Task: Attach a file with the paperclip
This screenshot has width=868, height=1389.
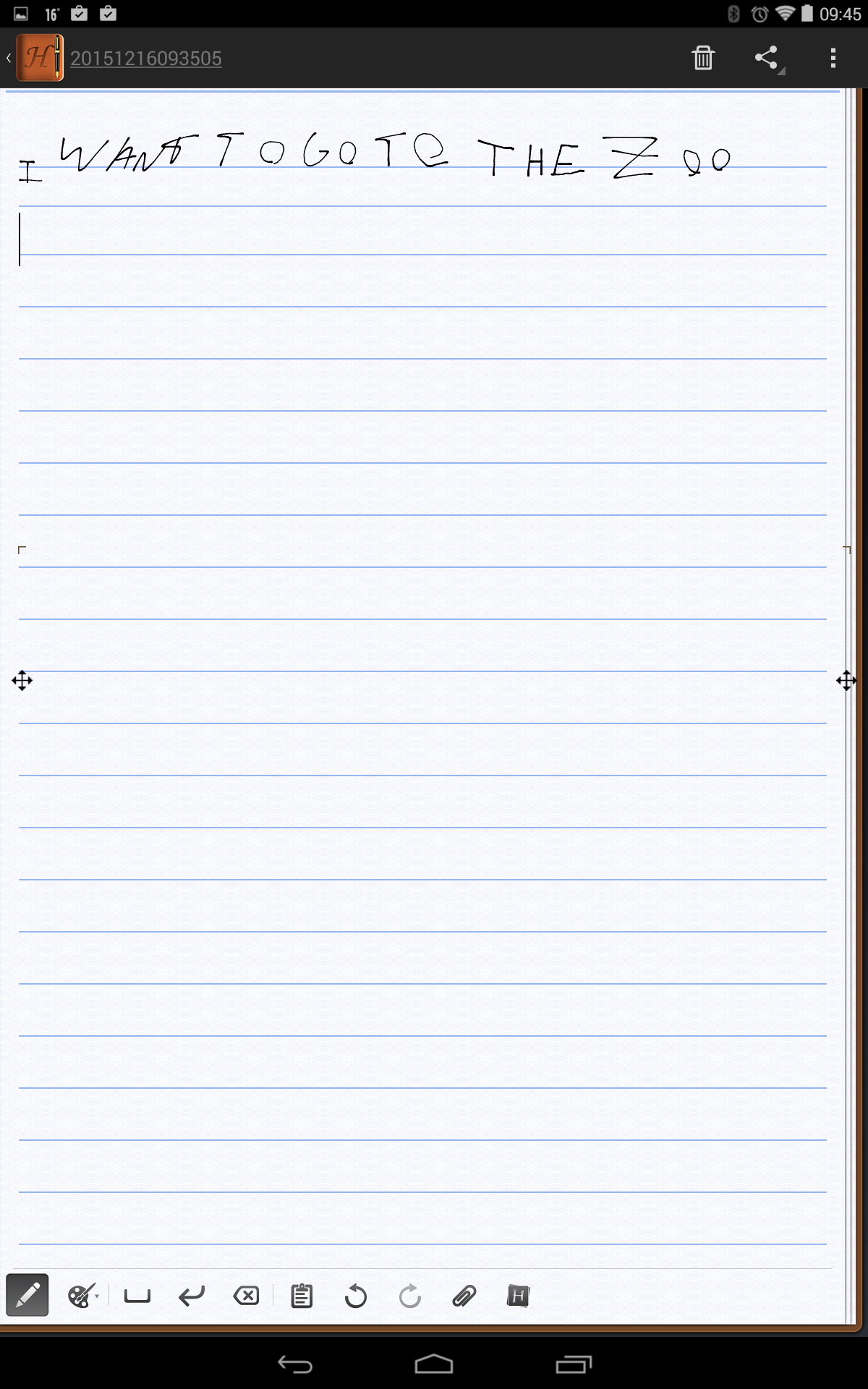Action: (x=464, y=1296)
